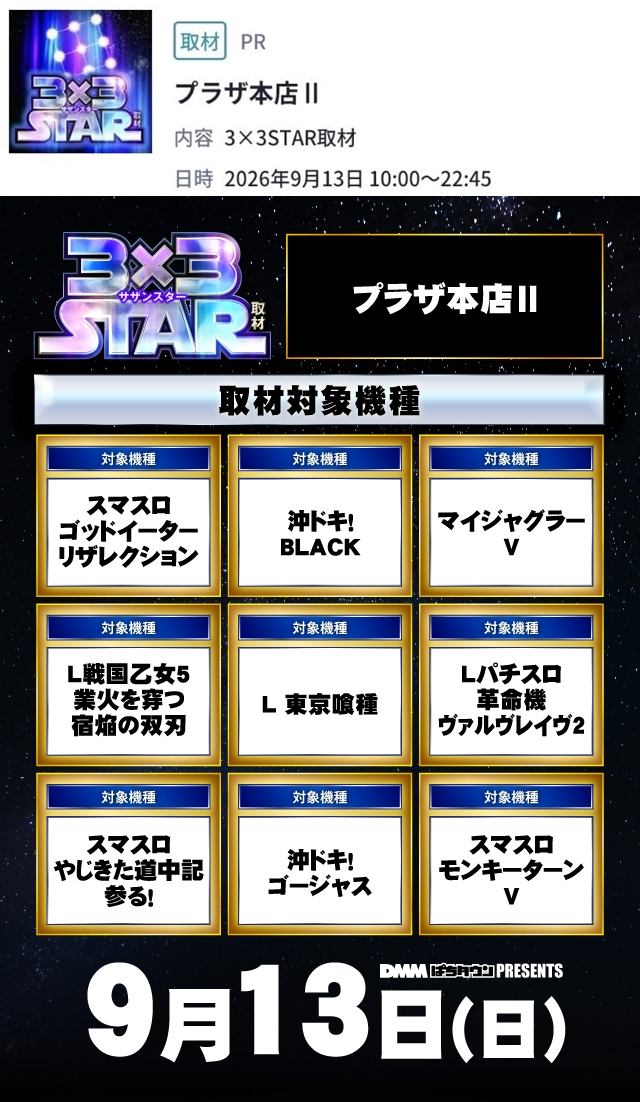Open the 3×3STAR取材 event thumbnail
This screenshot has height=1102, width=640.
pos(81,82)
